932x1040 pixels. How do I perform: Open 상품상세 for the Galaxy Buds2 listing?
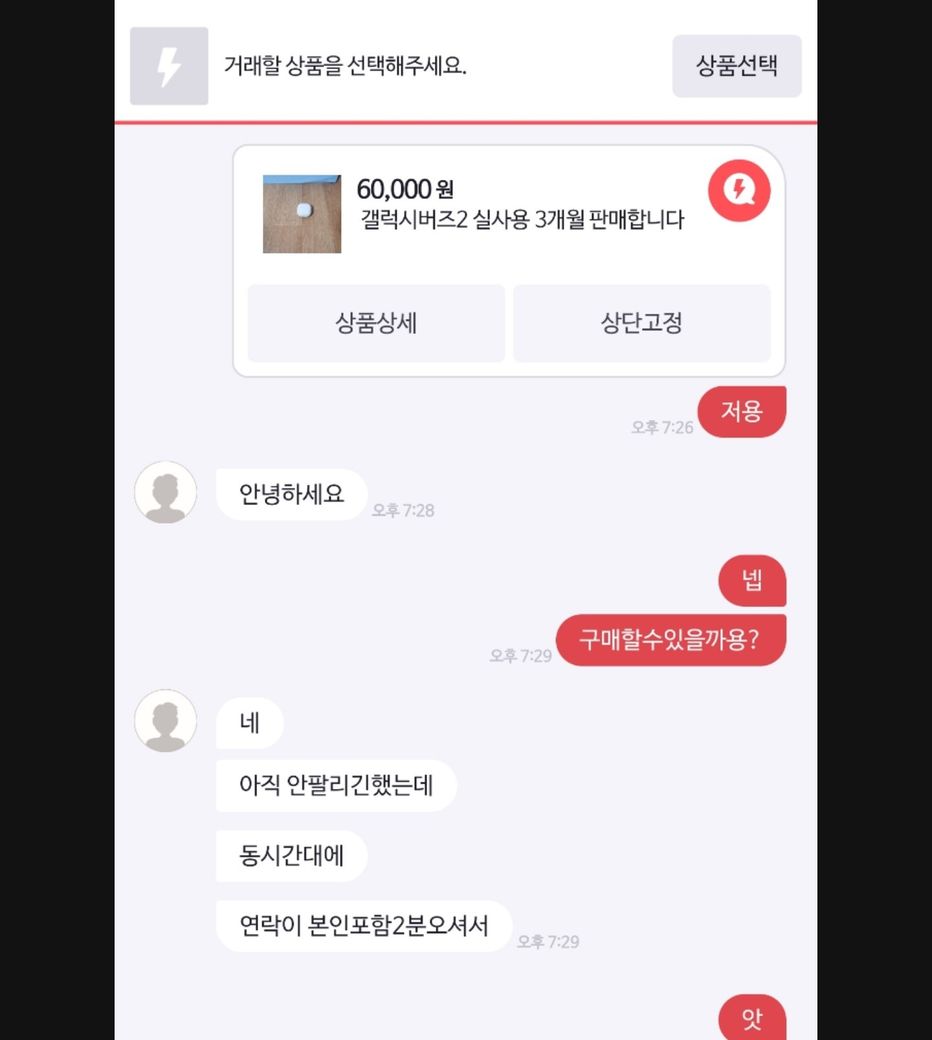pyautogui.click(x=376, y=323)
